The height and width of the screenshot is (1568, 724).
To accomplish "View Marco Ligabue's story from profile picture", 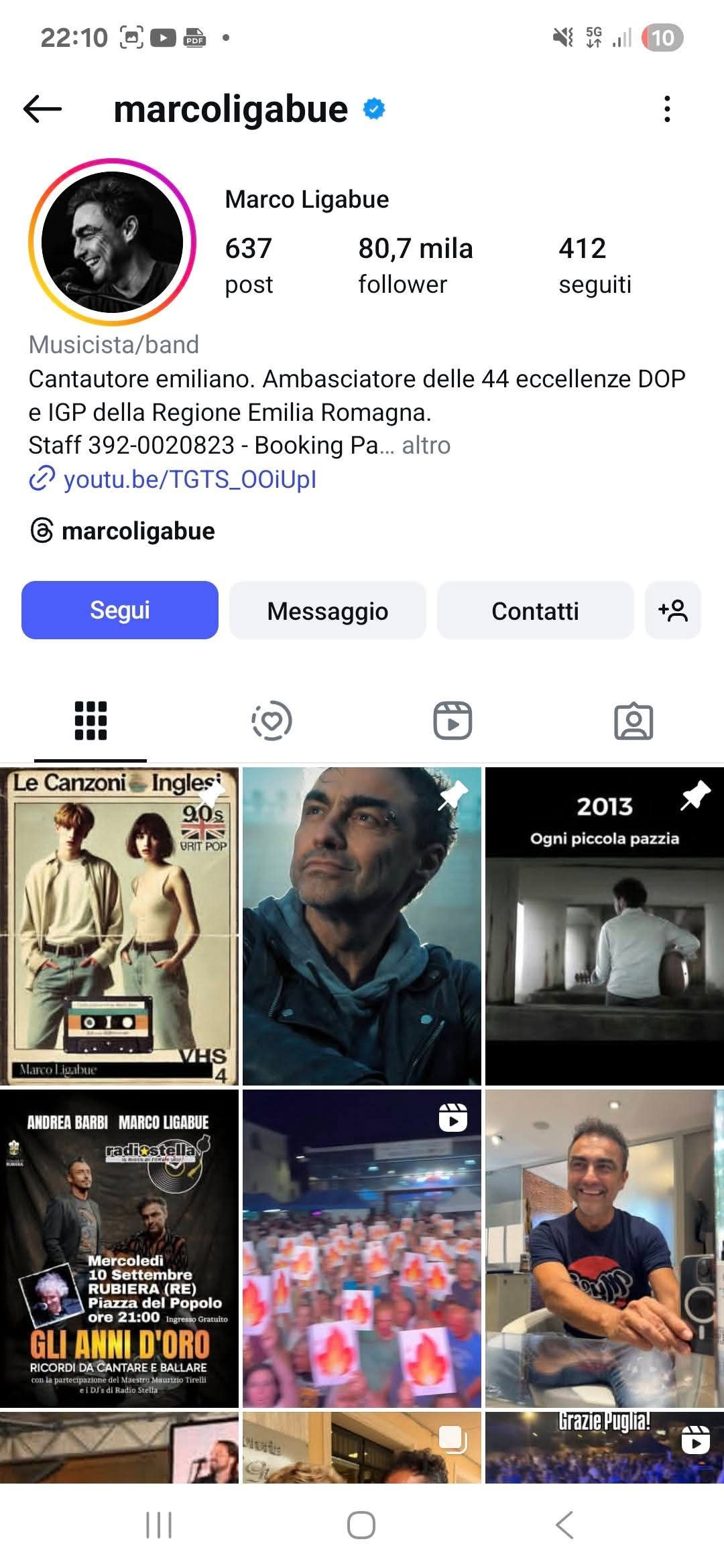I will tap(112, 242).
